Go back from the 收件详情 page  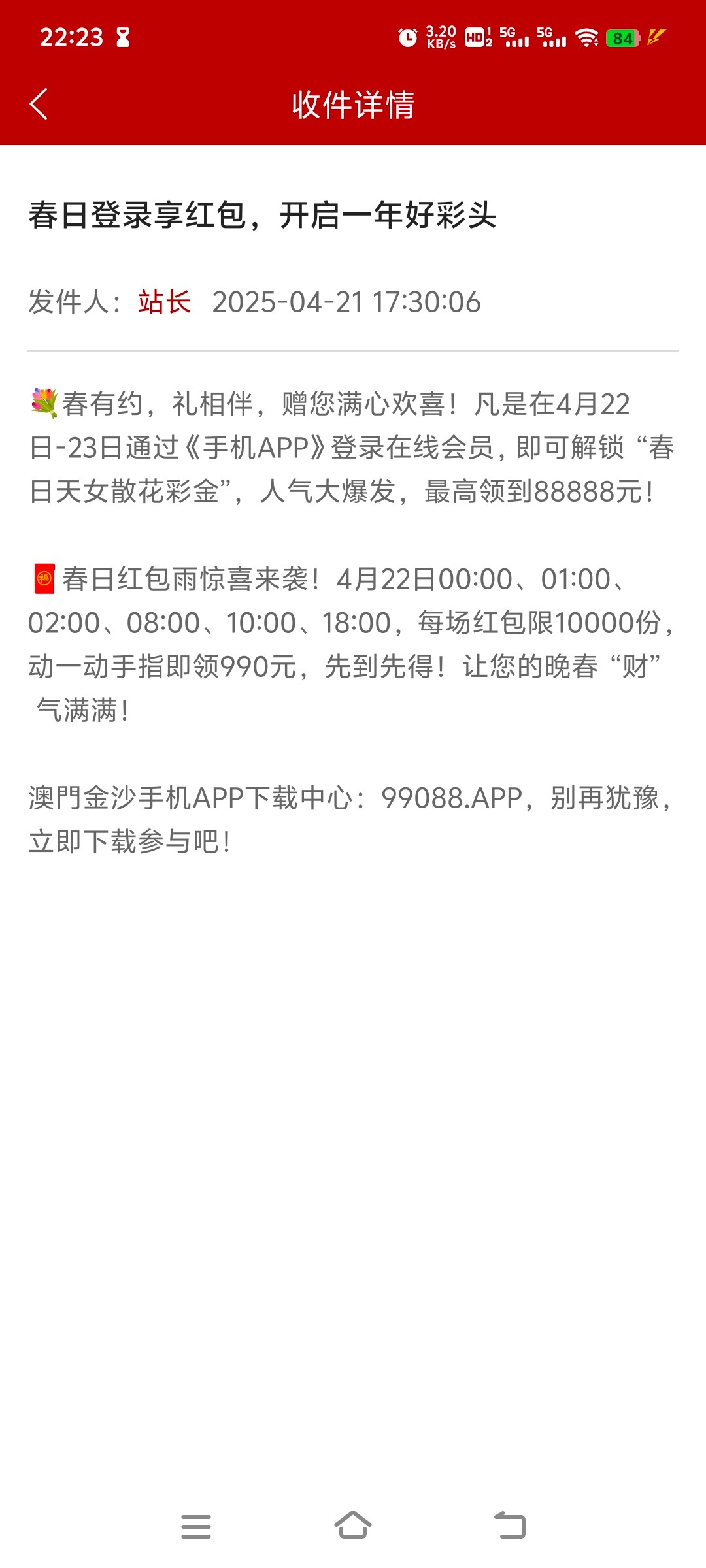click(x=39, y=105)
